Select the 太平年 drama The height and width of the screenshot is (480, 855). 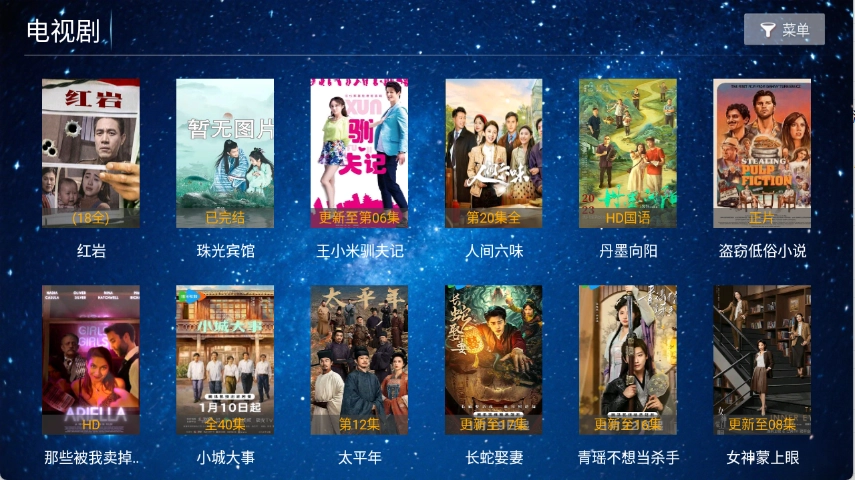click(359, 360)
